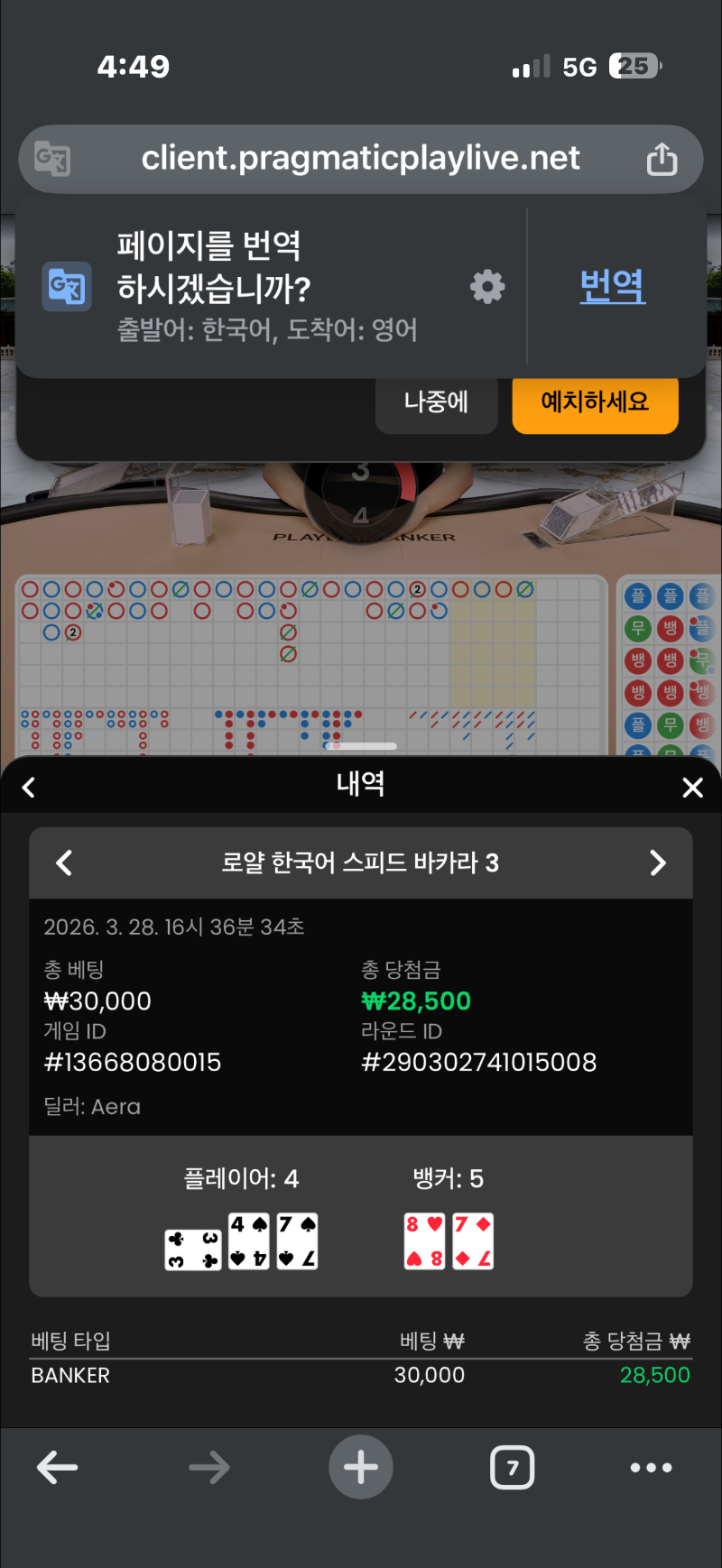Screen dimensions: 722x1568
Task: Open translate settings gear
Action: 487,287
